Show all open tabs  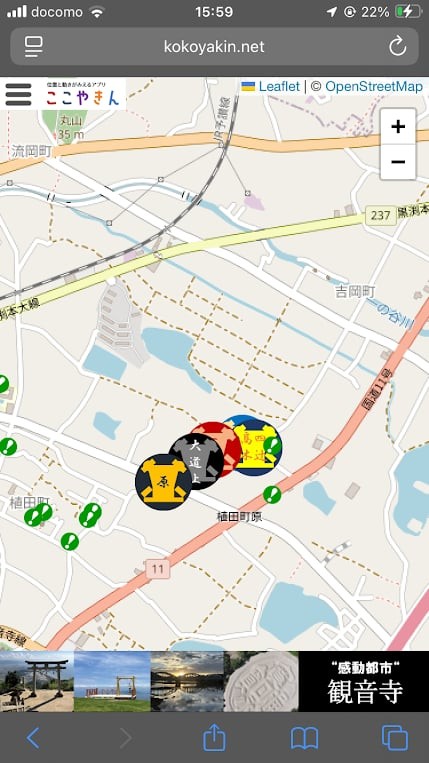(x=394, y=738)
